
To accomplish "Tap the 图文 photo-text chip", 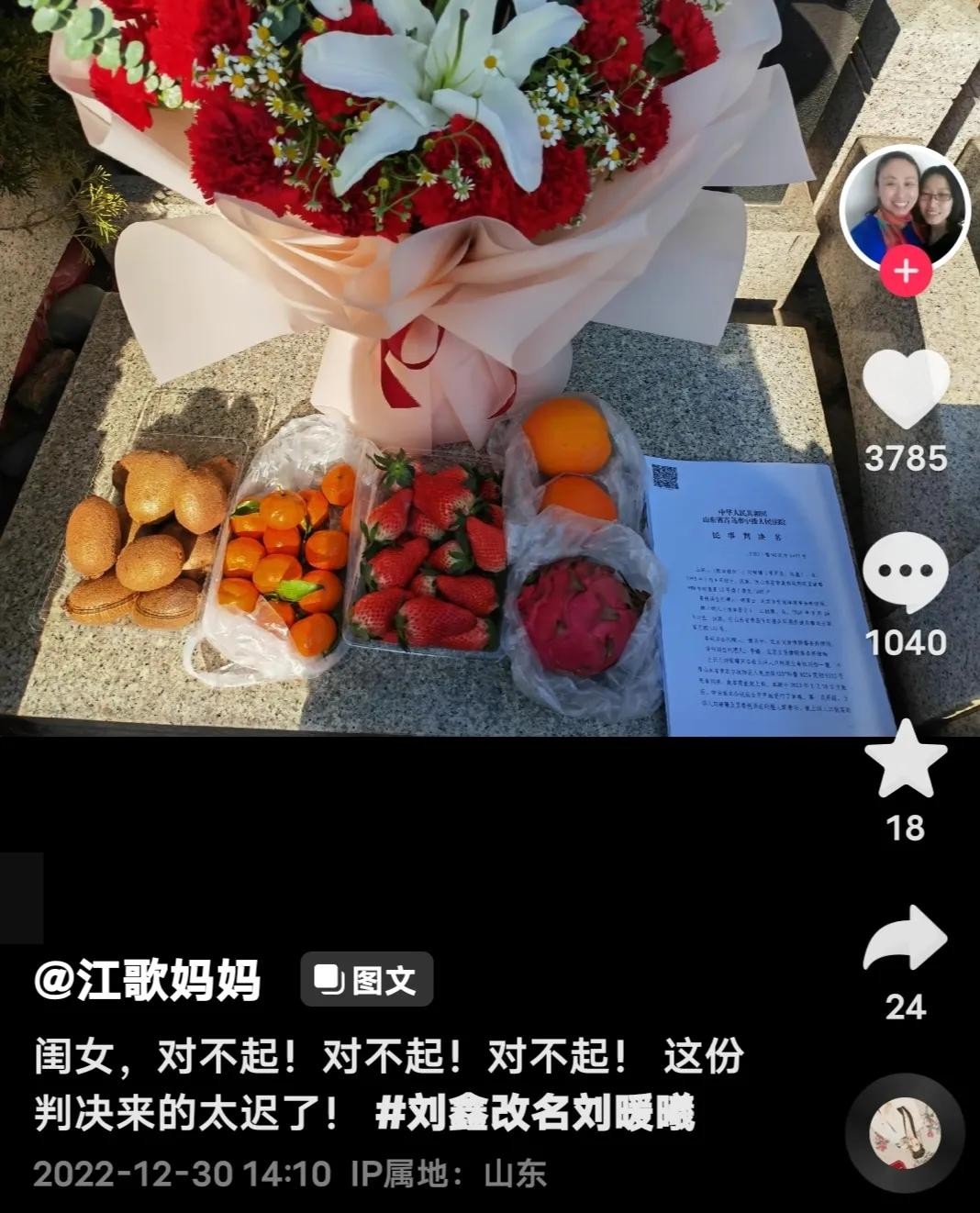I will point(367,980).
